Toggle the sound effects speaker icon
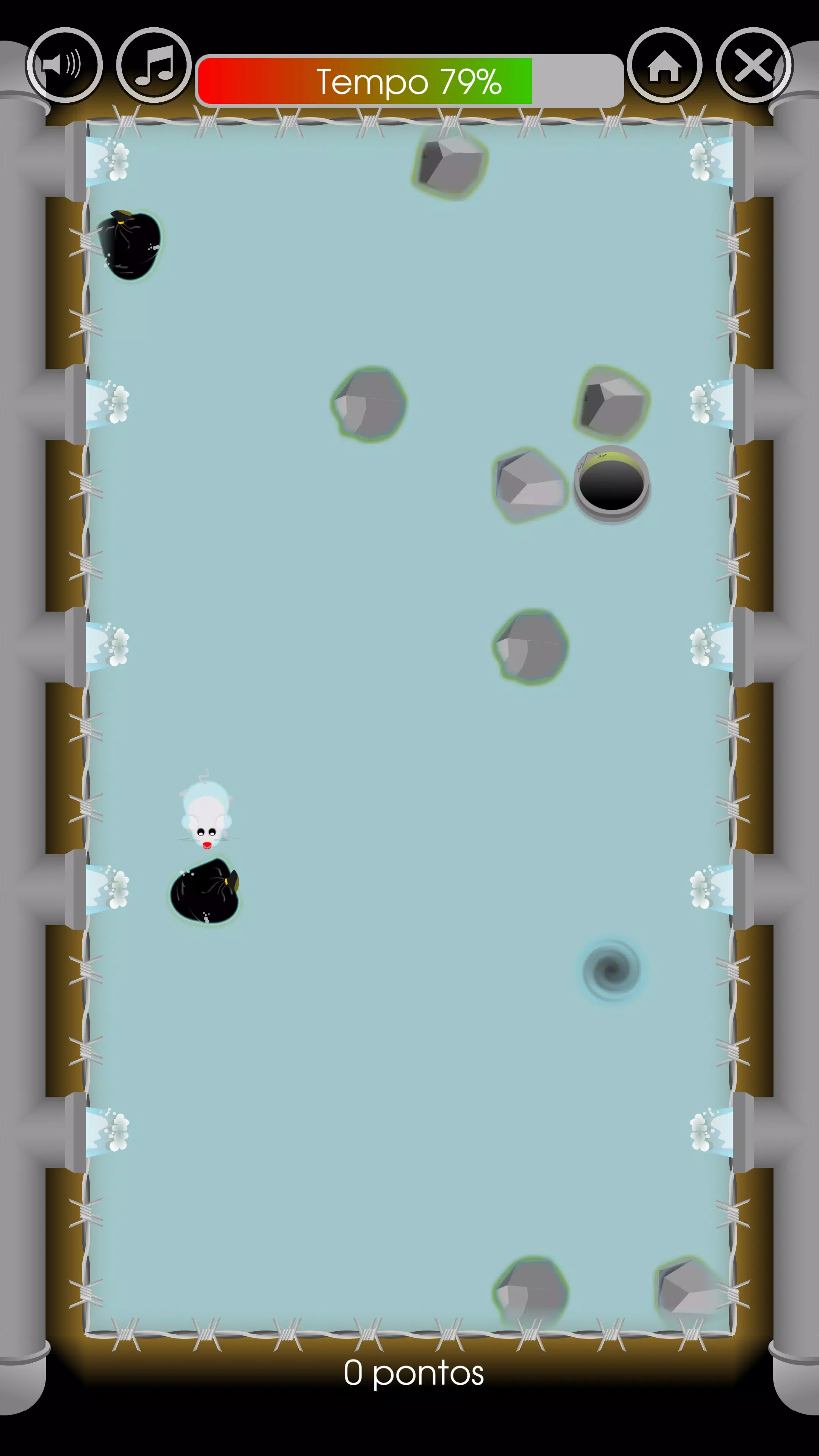Image resolution: width=819 pixels, height=1456 pixels. tap(64, 66)
